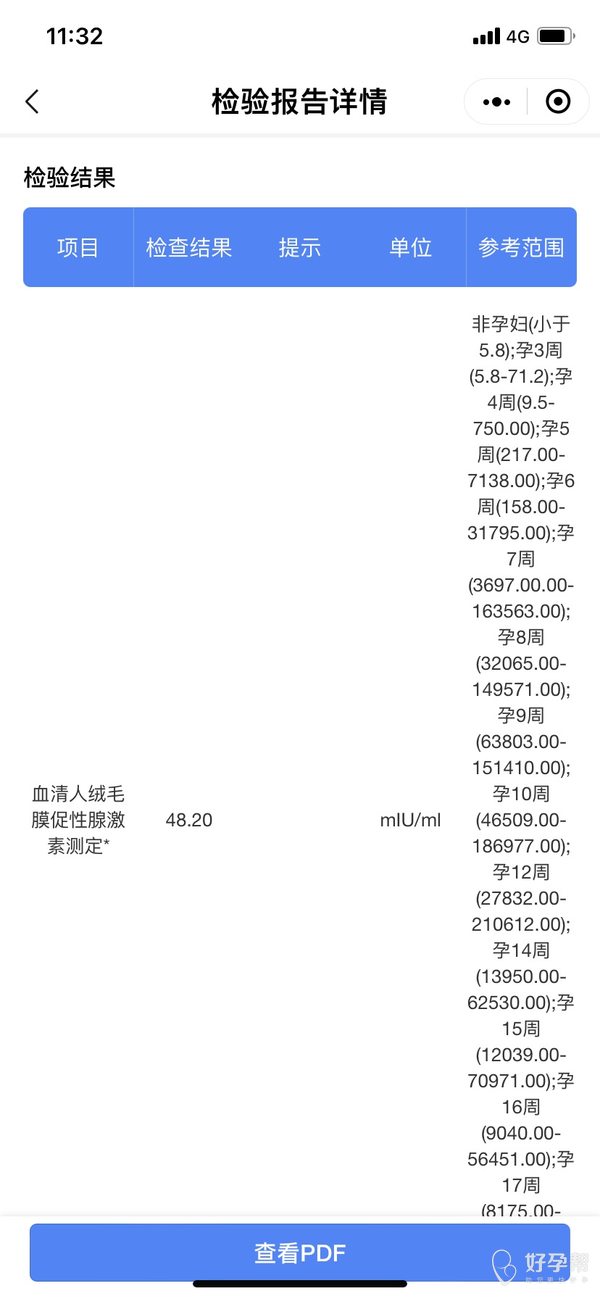
Task: Go back from the report details page
Action: coord(32,101)
